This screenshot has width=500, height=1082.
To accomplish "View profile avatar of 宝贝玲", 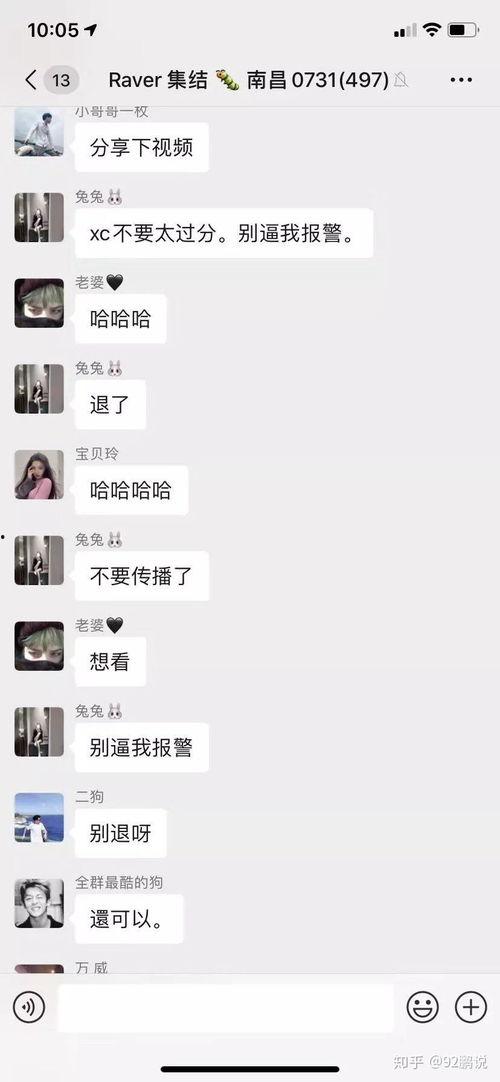I will 39,475.
